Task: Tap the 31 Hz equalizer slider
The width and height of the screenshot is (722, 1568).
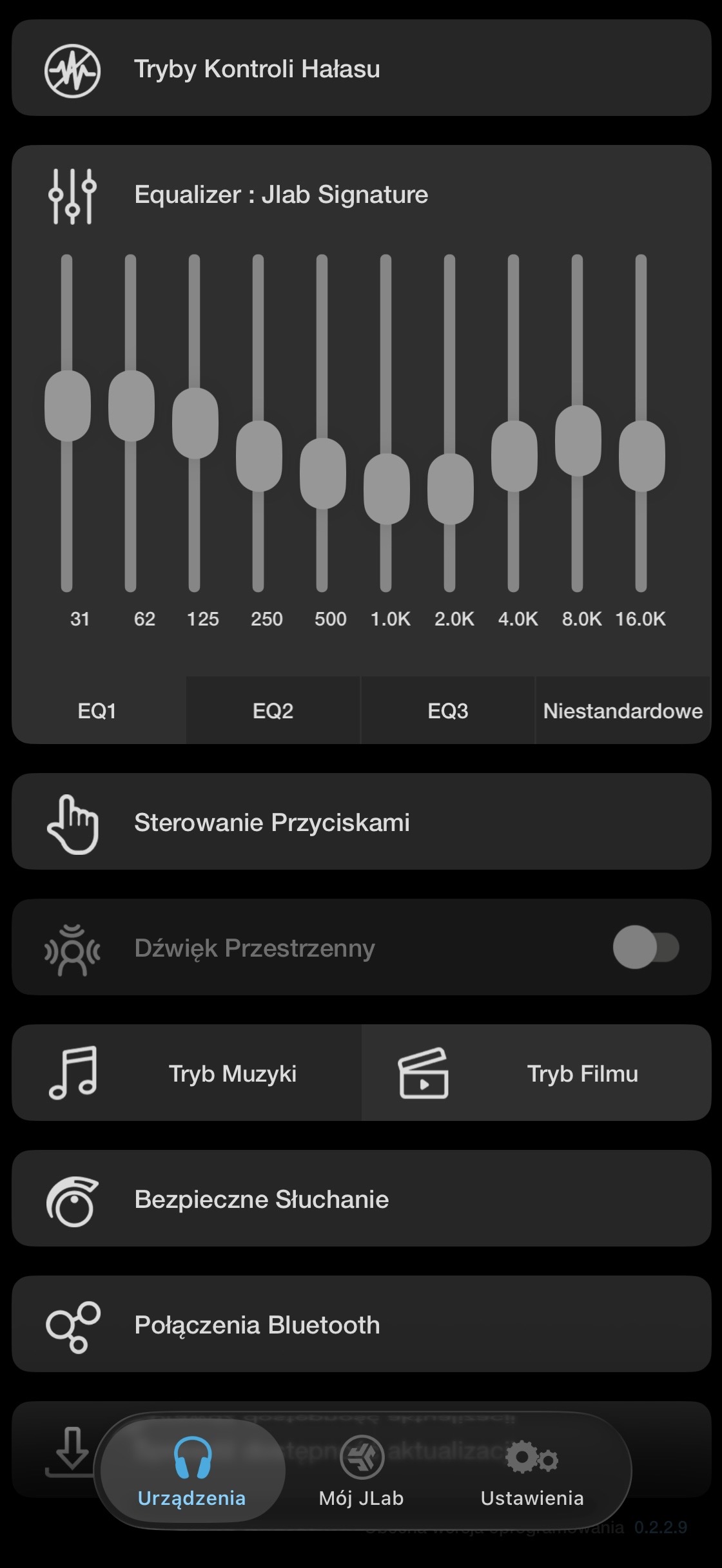Action: [67, 406]
